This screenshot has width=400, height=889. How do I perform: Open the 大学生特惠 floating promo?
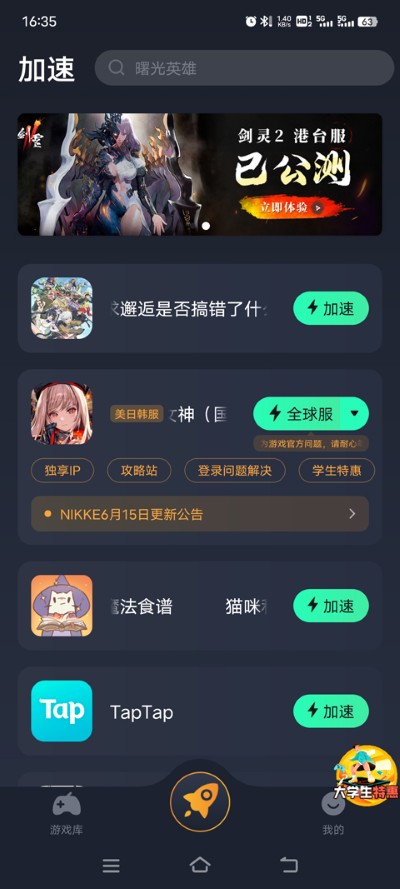click(x=365, y=774)
